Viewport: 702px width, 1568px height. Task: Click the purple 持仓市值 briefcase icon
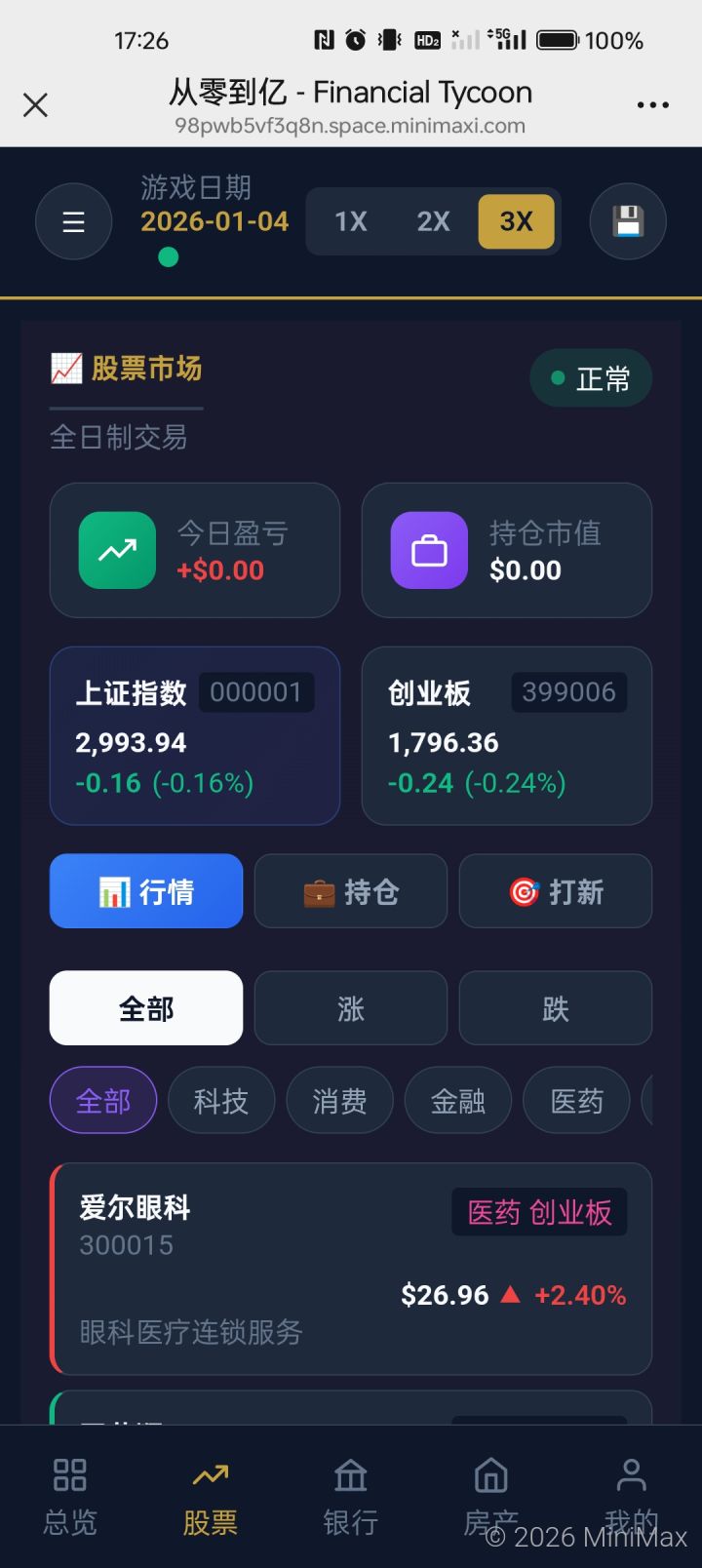coord(428,550)
